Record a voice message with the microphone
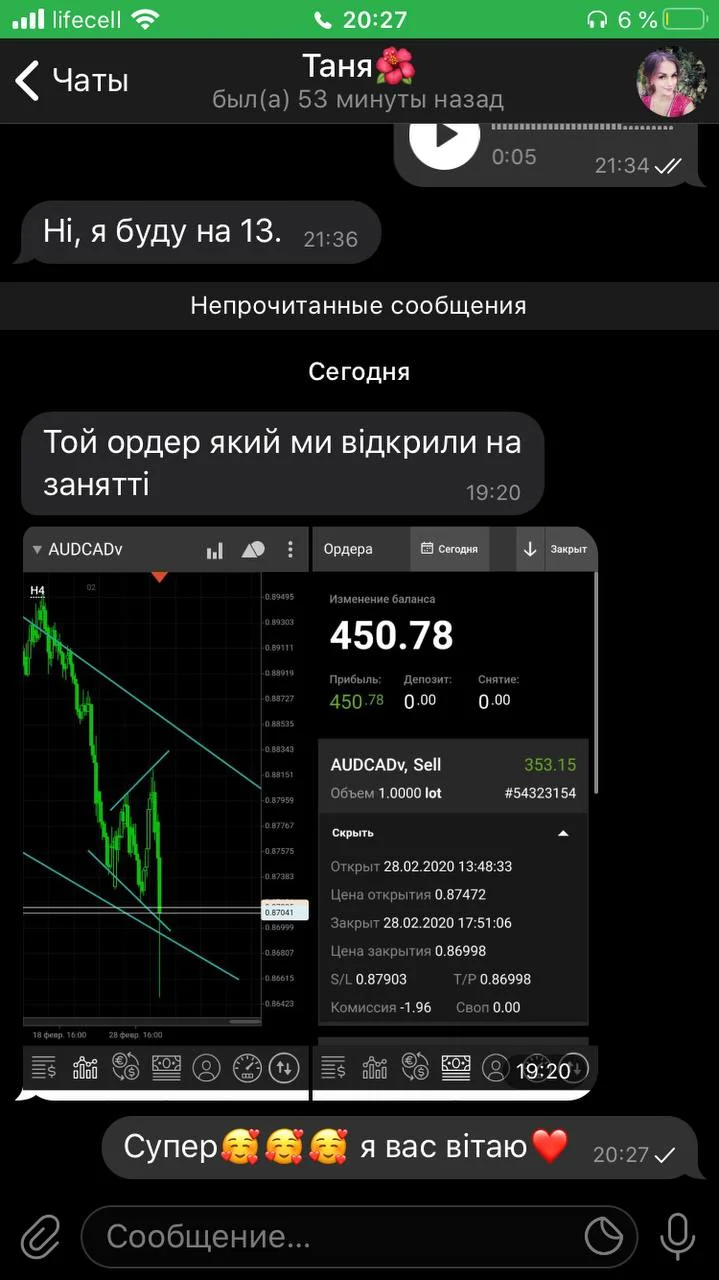The image size is (719, 1280). [x=678, y=1236]
